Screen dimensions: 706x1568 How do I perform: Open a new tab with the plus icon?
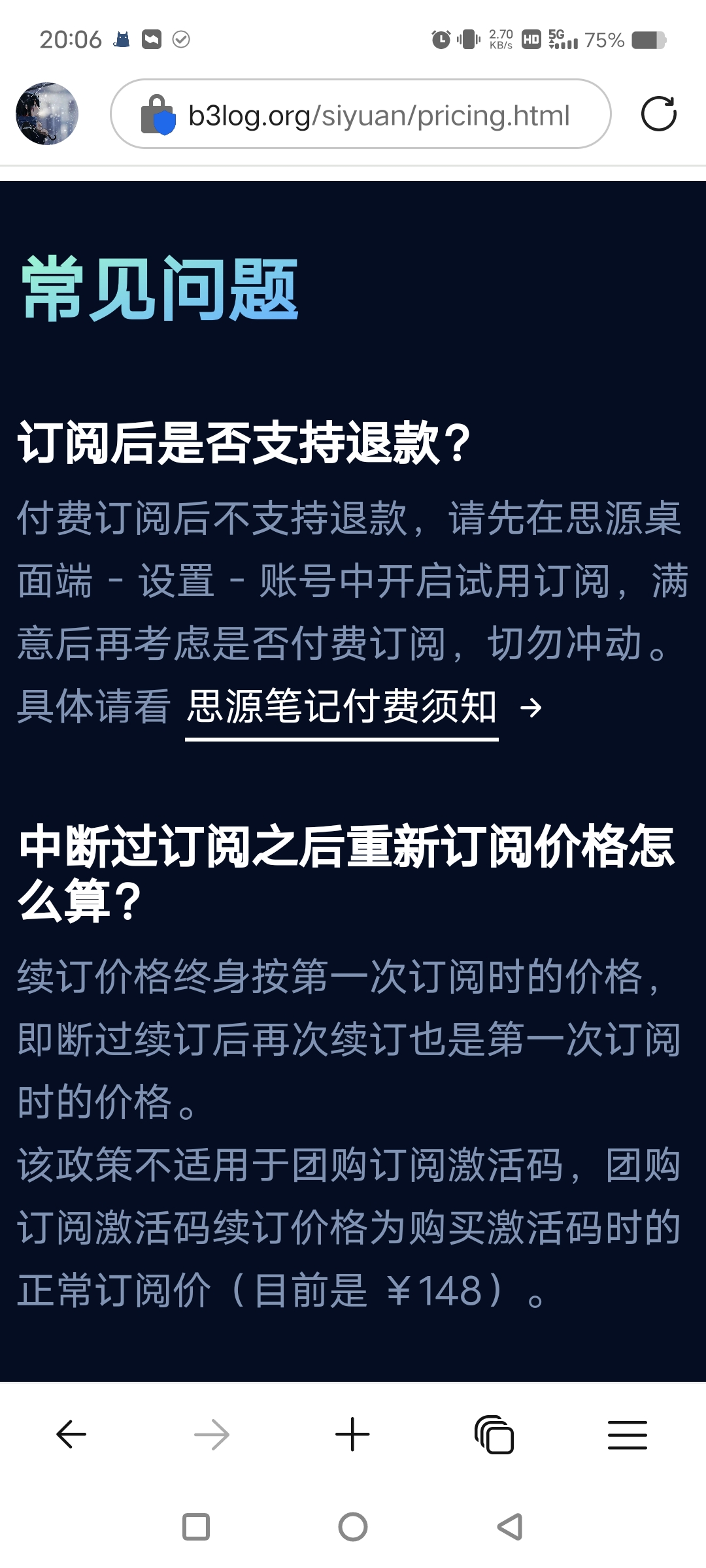(x=352, y=1434)
